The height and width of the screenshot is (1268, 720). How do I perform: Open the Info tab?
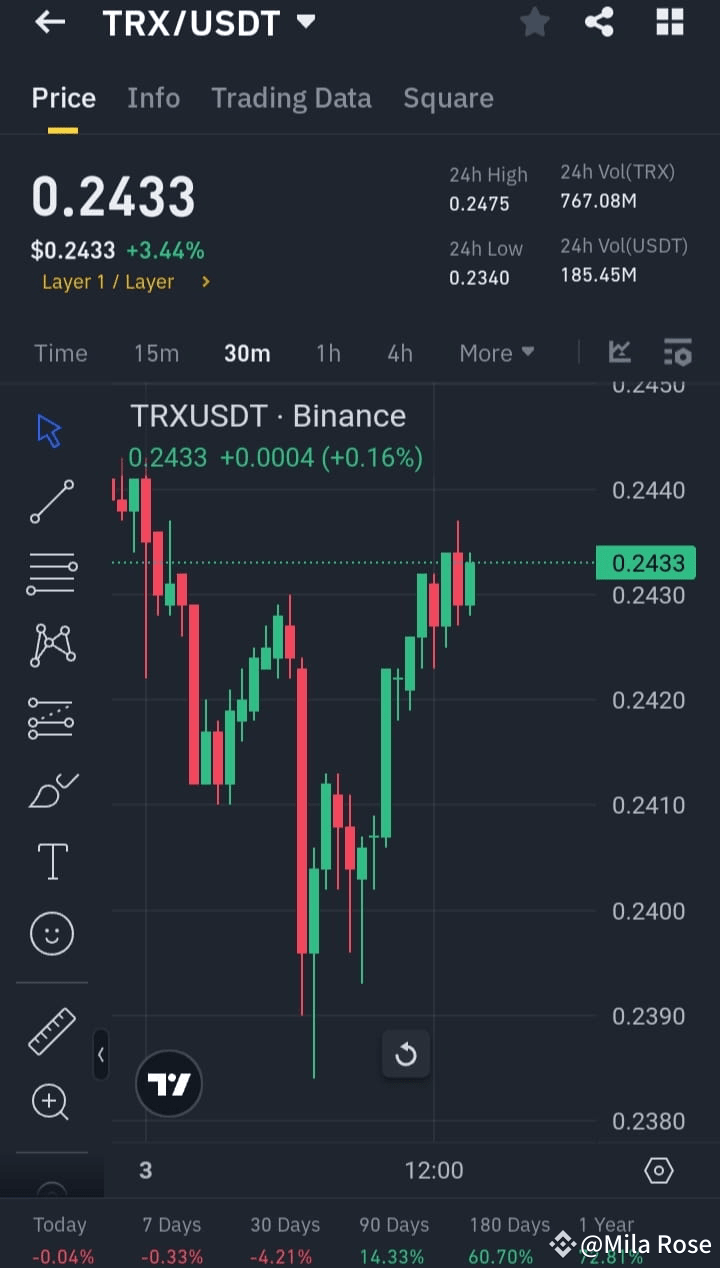pyautogui.click(x=153, y=97)
